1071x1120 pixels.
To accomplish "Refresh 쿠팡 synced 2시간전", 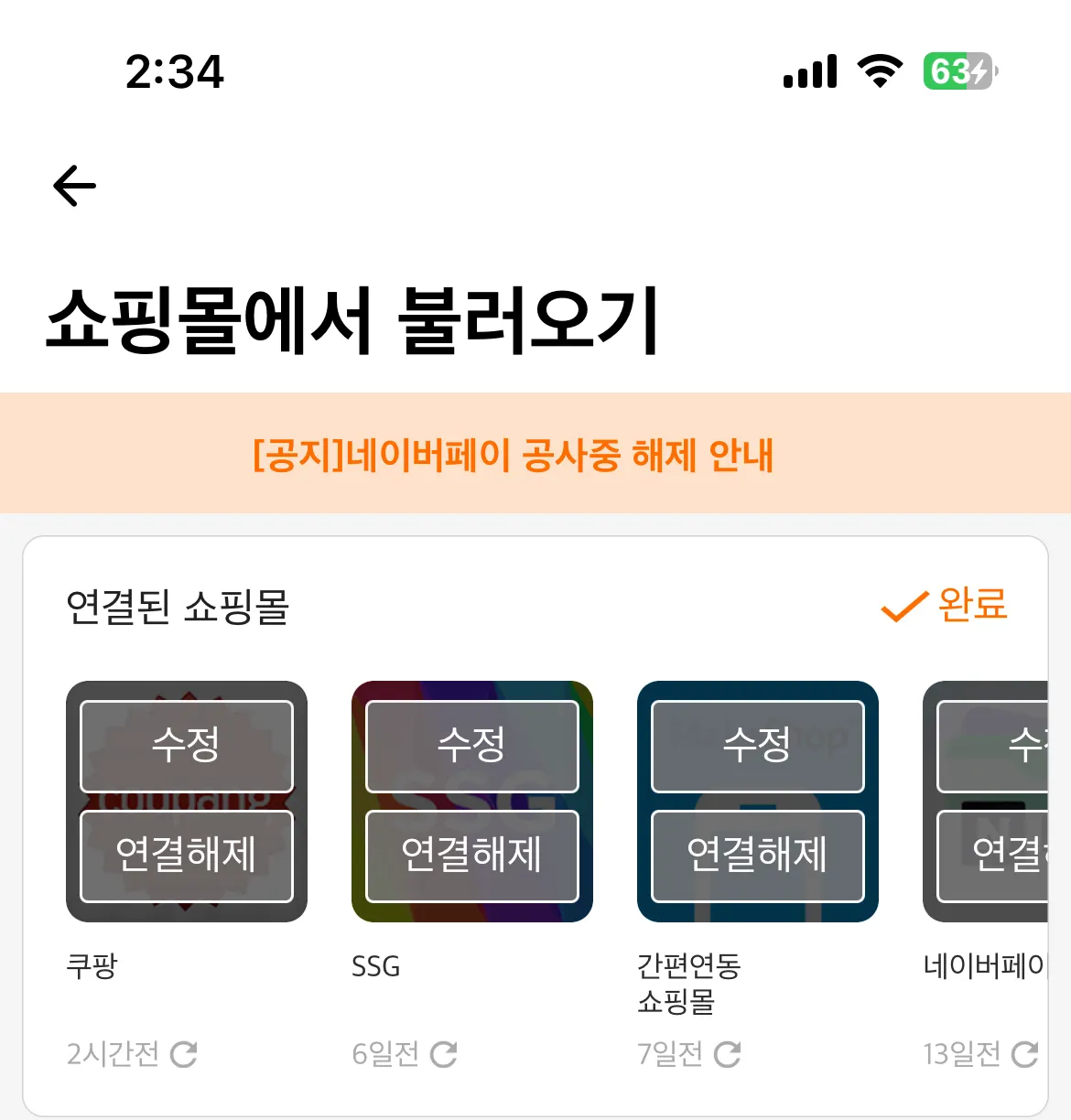I will (x=184, y=1054).
